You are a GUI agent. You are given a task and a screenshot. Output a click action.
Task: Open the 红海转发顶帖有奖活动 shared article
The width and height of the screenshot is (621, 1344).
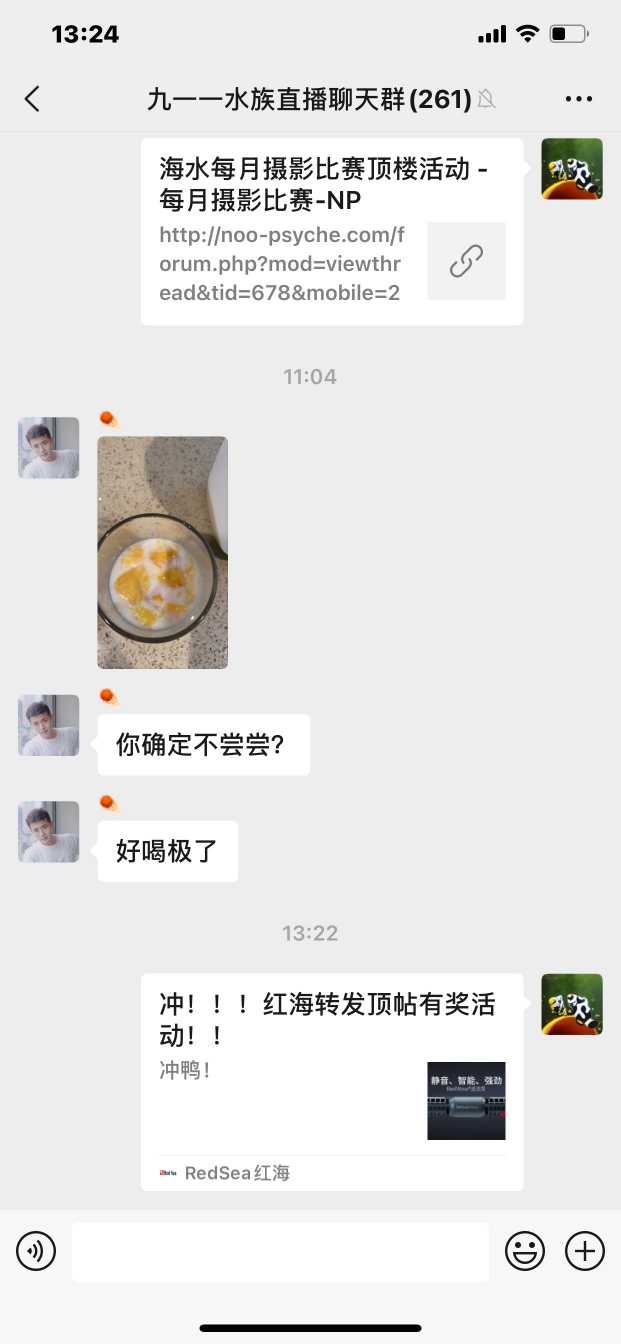331,1081
